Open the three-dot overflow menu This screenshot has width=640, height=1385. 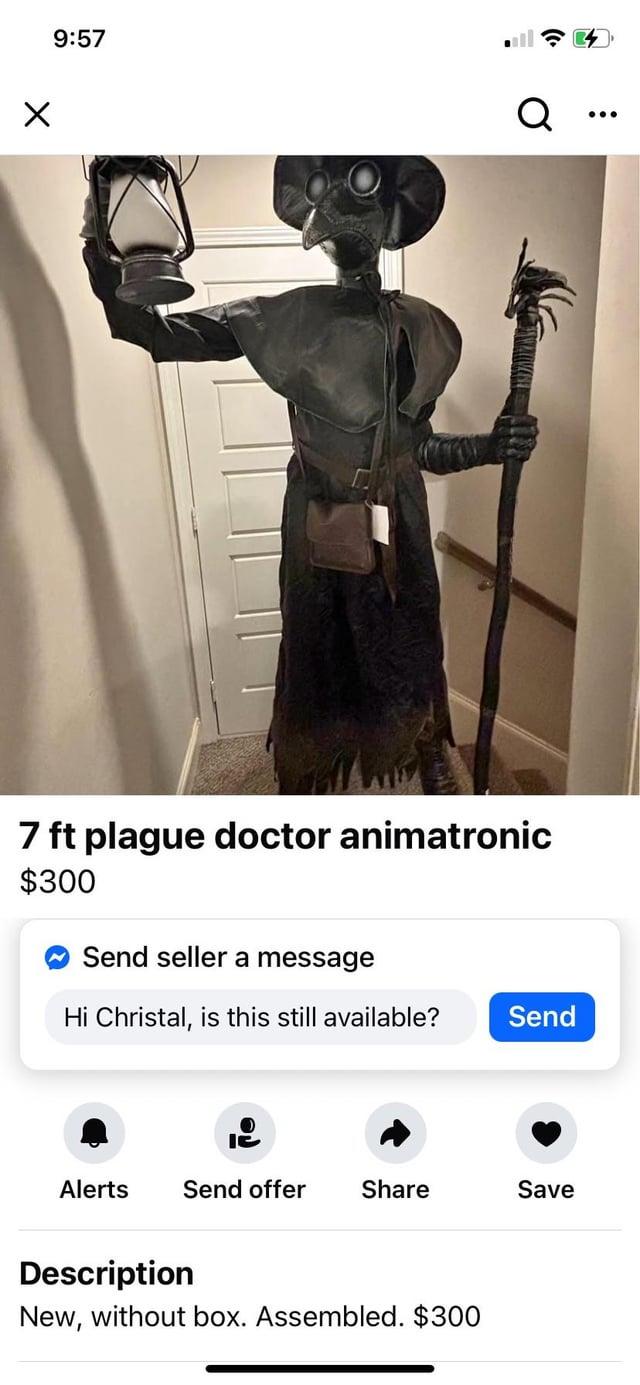(x=603, y=115)
